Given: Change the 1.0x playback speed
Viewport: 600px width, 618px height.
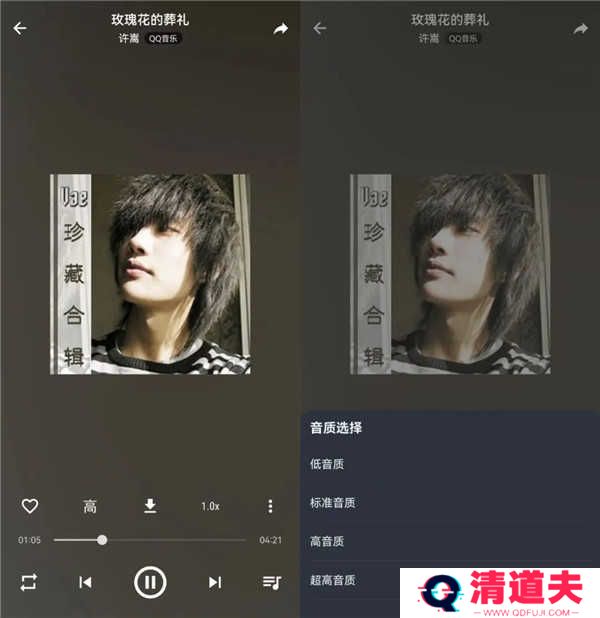Looking at the screenshot, I should (210, 506).
